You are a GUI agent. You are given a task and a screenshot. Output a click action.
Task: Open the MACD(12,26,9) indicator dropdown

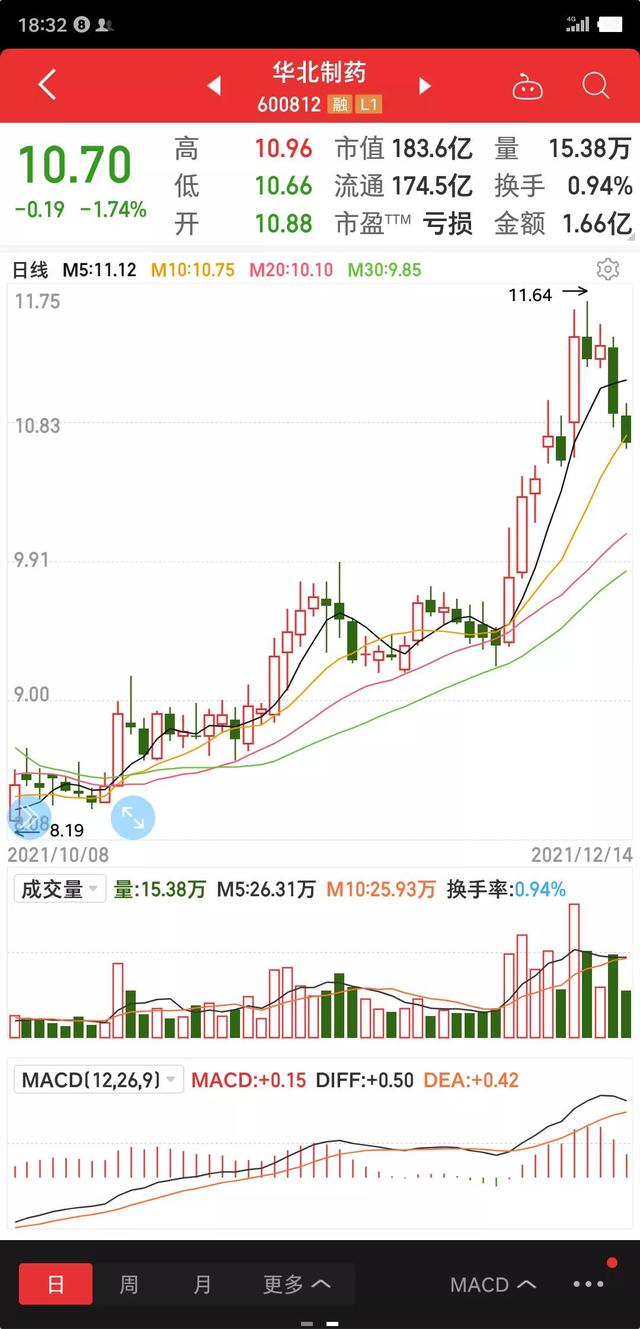click(100, 1080)
